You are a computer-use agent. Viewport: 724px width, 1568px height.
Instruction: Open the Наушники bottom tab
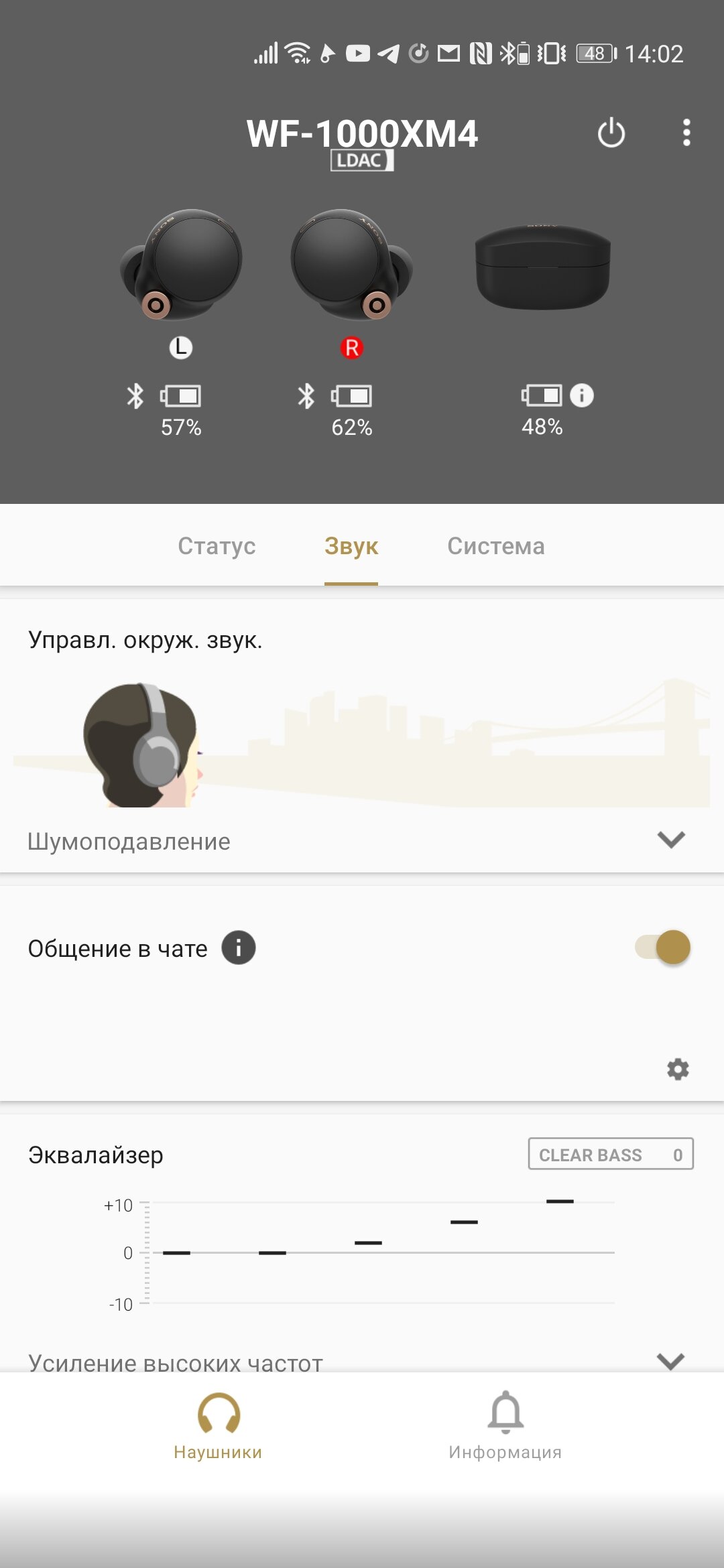point(218,1426)
